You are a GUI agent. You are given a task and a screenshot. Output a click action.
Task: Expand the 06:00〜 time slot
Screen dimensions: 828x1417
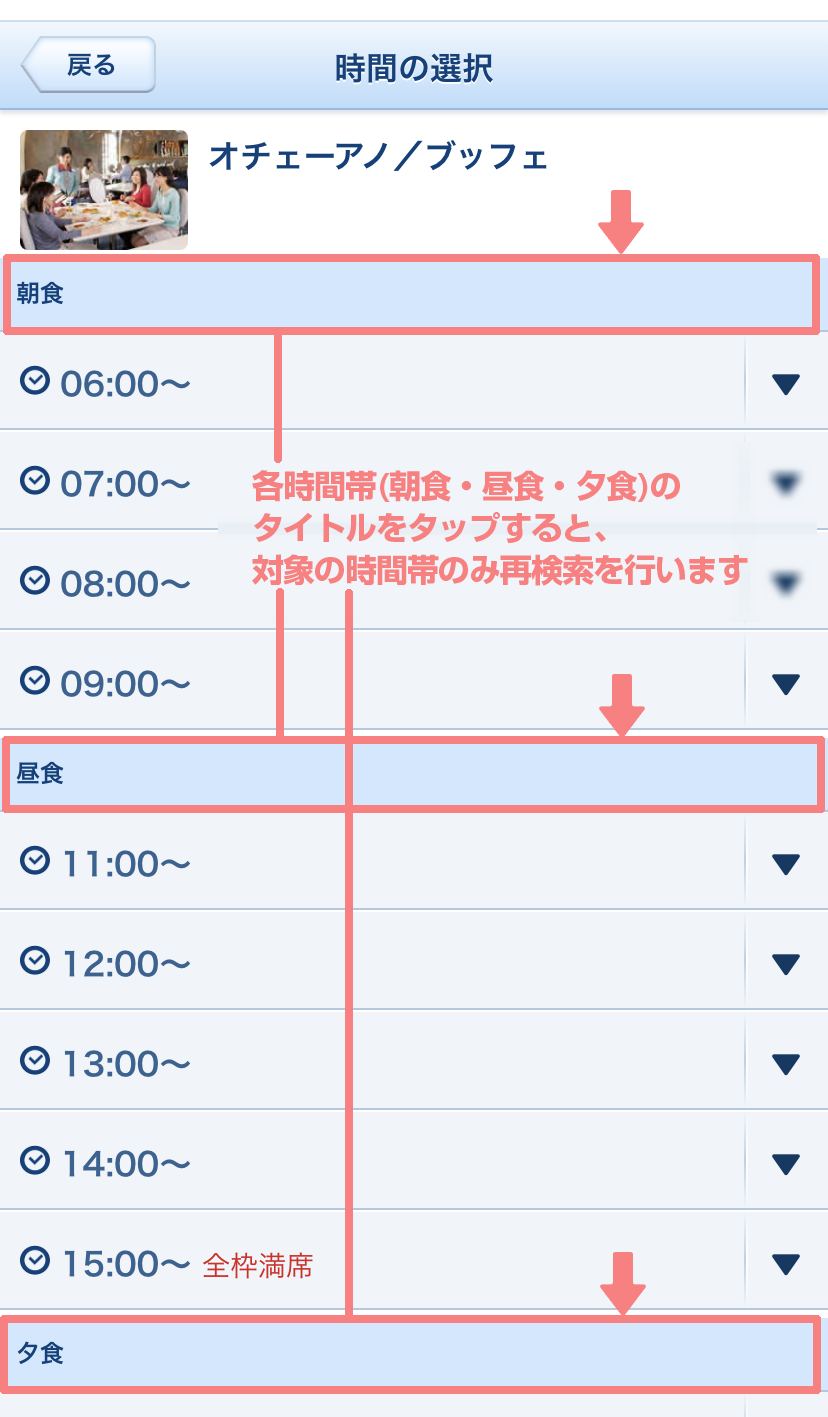(x=786, y=383)
